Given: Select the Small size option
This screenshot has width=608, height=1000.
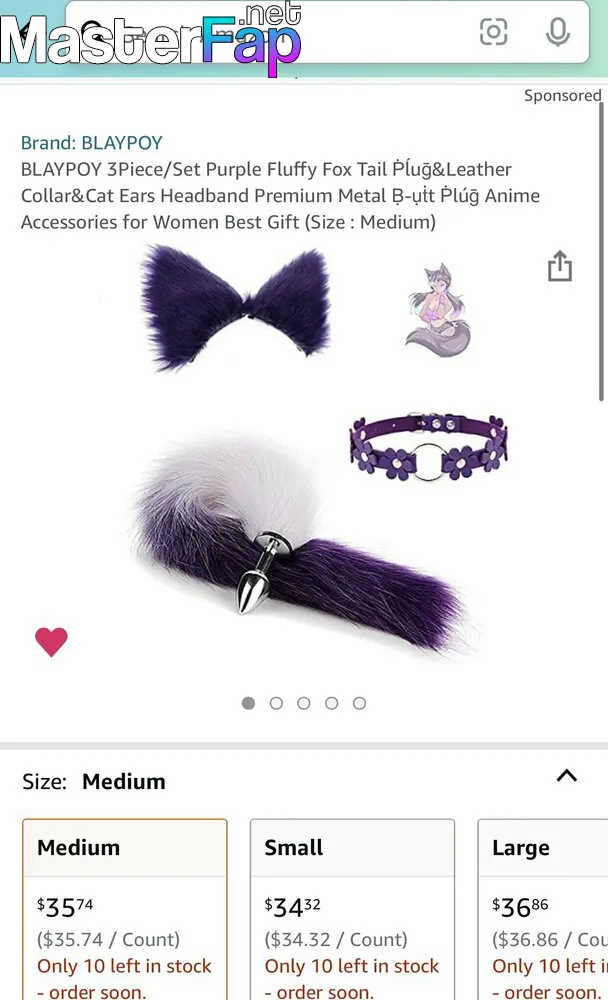Looking at the screenshot, I should pos(352,909).
